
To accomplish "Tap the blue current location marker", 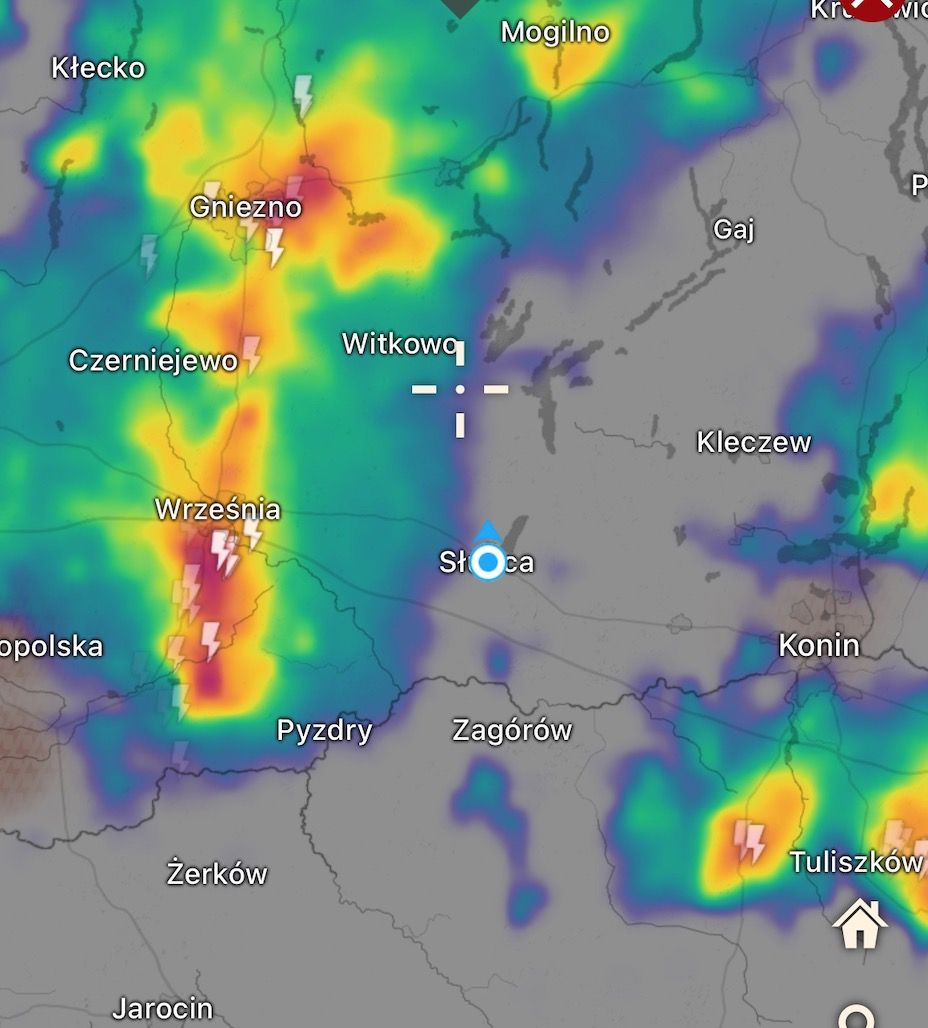I will (487, 563).
